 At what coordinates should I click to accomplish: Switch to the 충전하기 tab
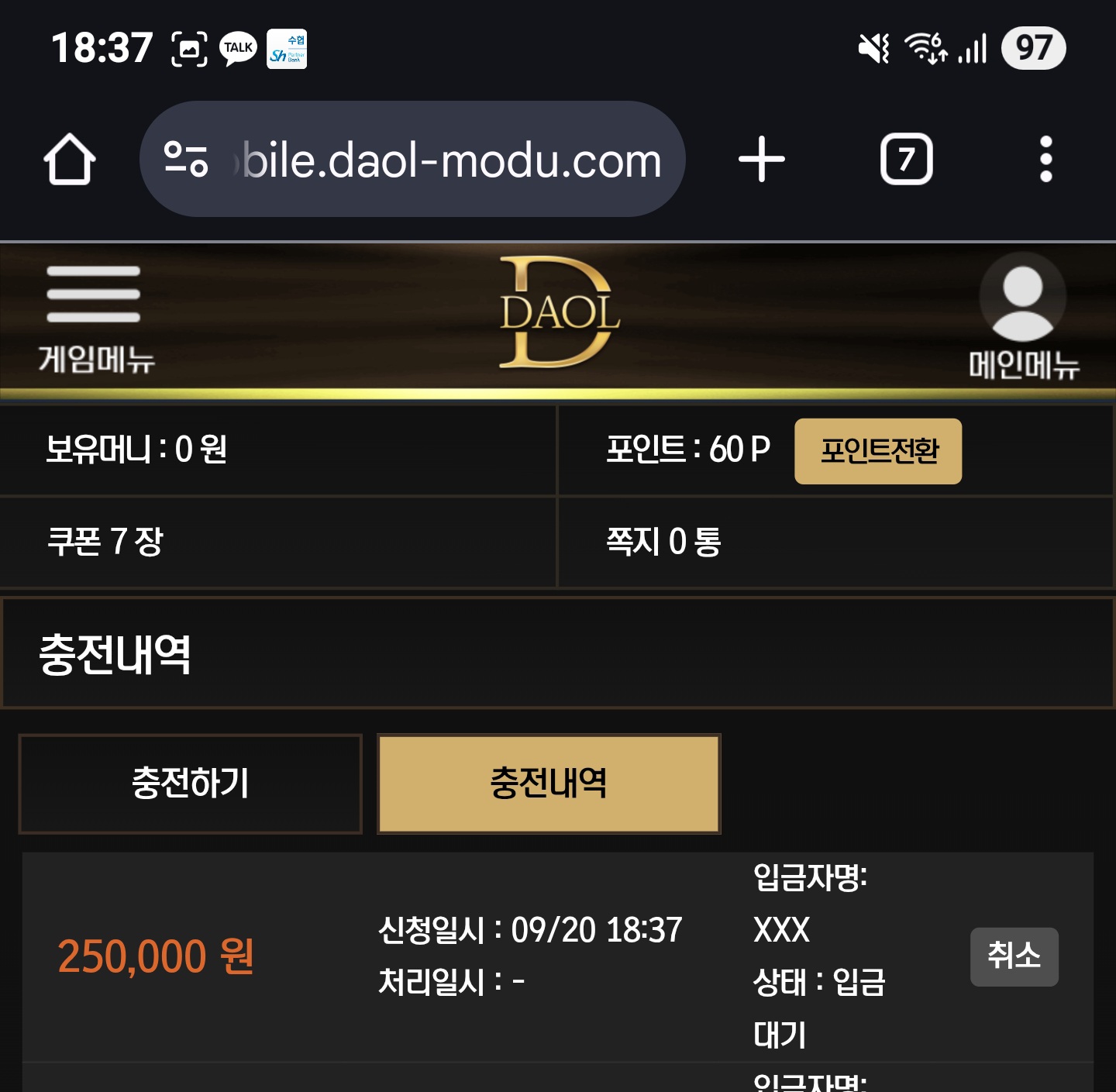191,784
